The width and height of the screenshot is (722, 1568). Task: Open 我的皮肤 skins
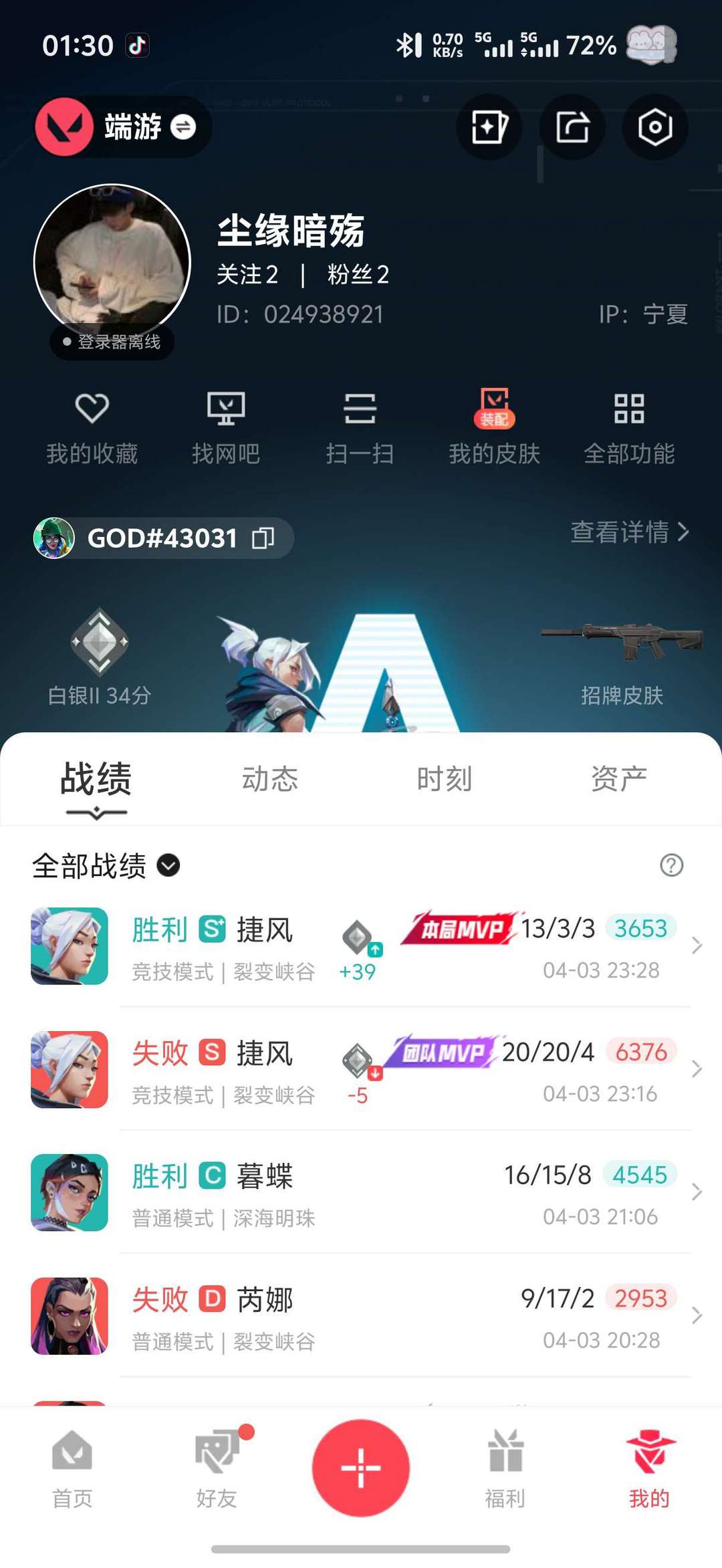click(494, 428)
